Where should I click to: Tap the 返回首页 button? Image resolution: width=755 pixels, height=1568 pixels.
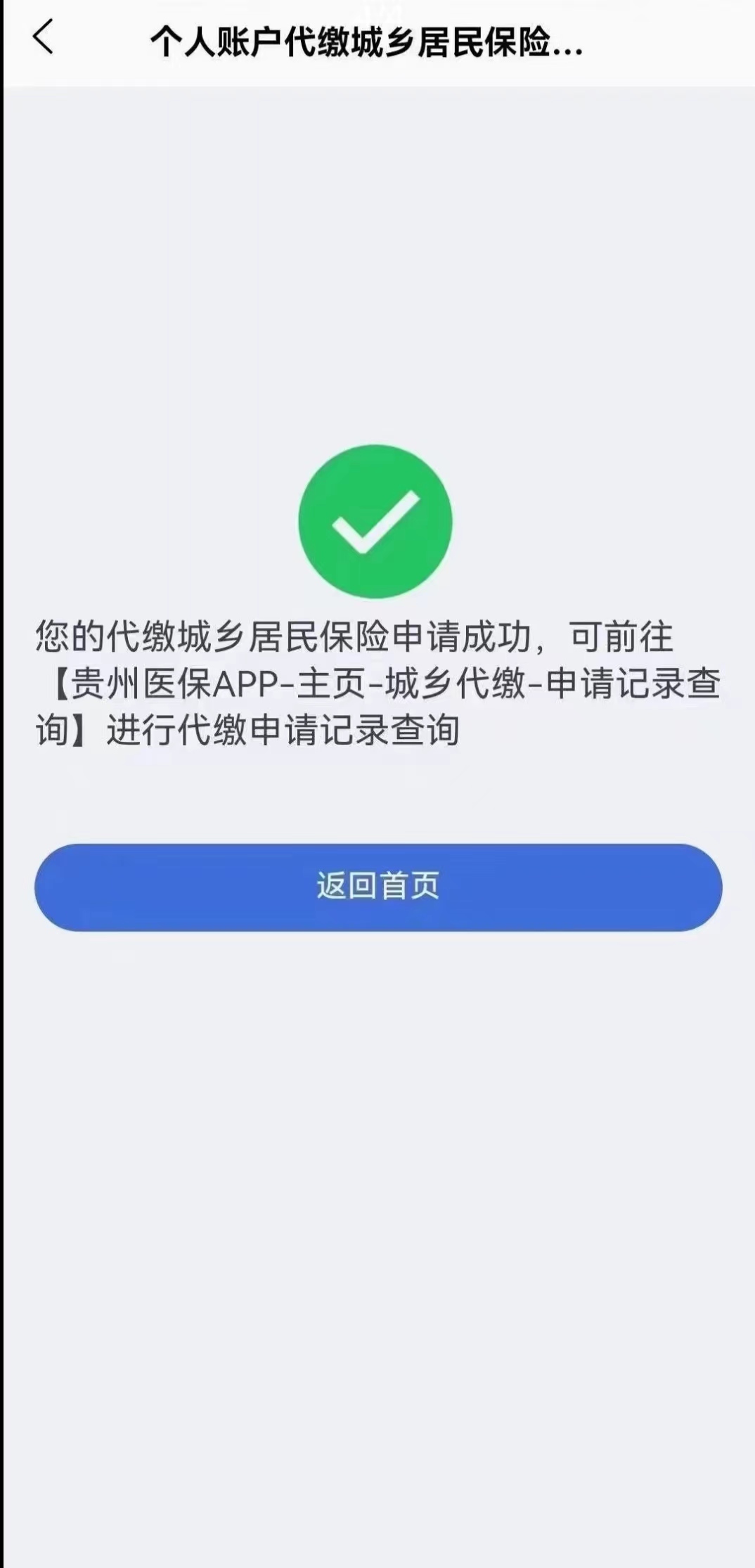[x=378, y=887]
